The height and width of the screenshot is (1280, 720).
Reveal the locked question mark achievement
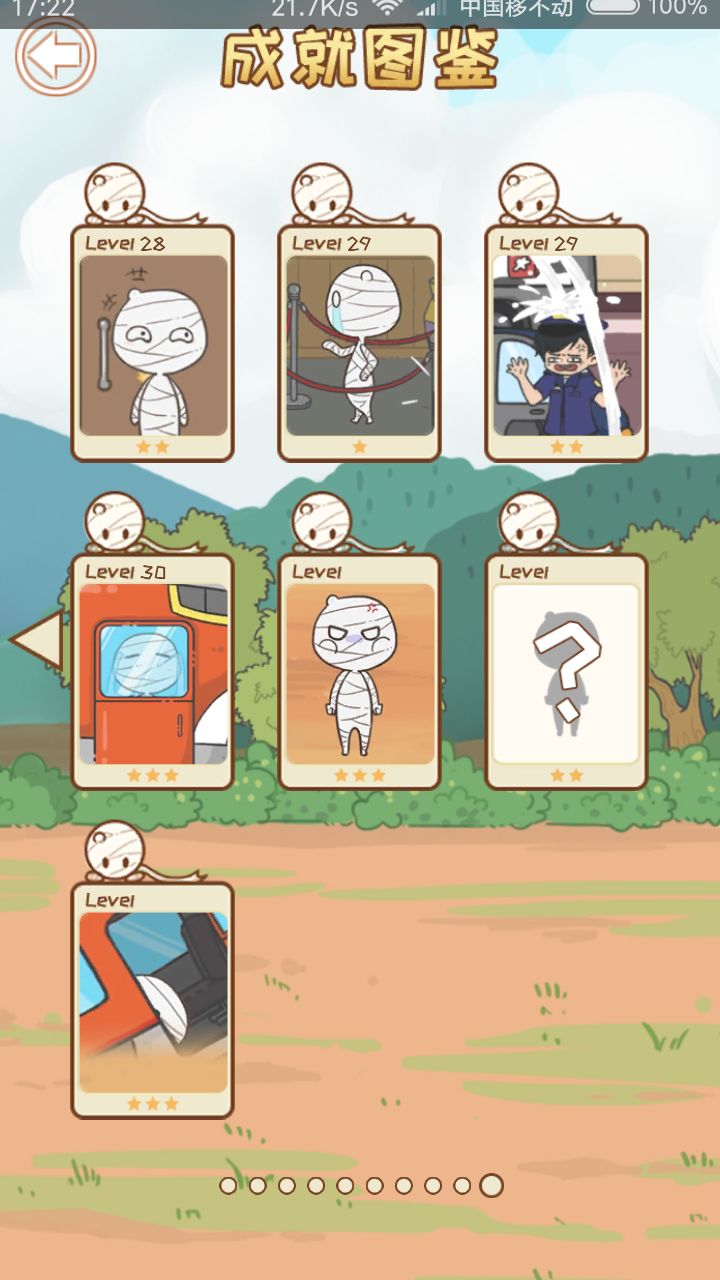565,672
